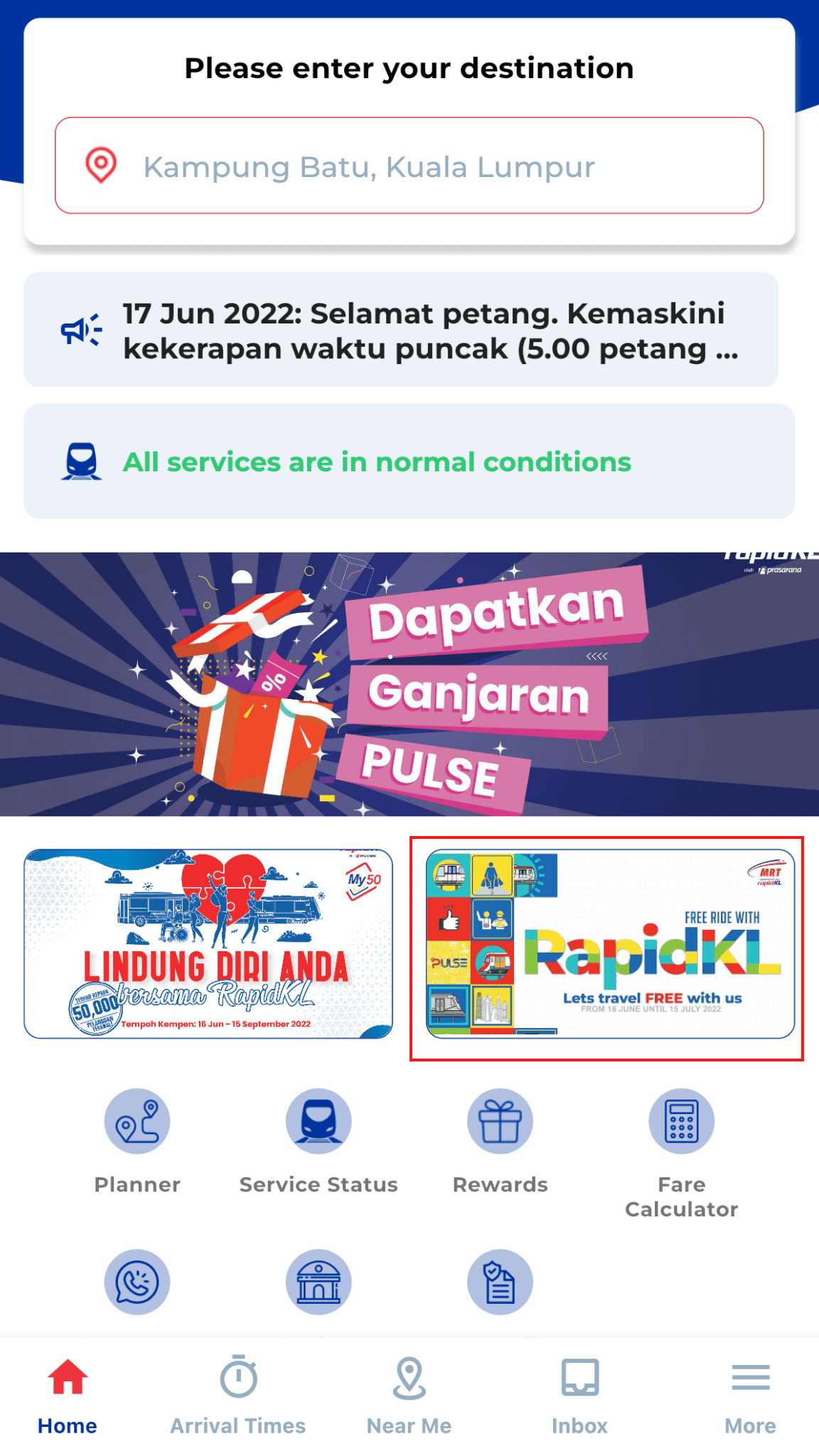Open the Inbox tab
The width and height of the screenshot is (819, 1456).
(x=580, y=1396)
